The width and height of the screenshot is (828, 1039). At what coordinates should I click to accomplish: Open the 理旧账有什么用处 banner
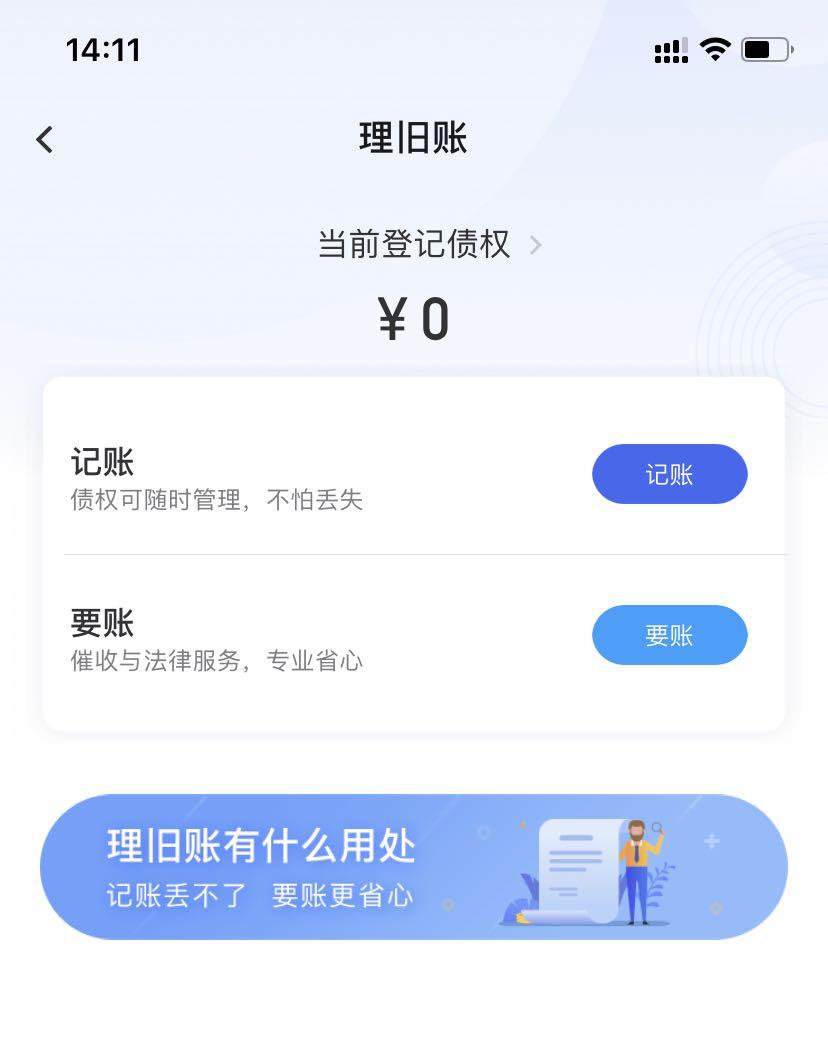click(x=413, y=867)
